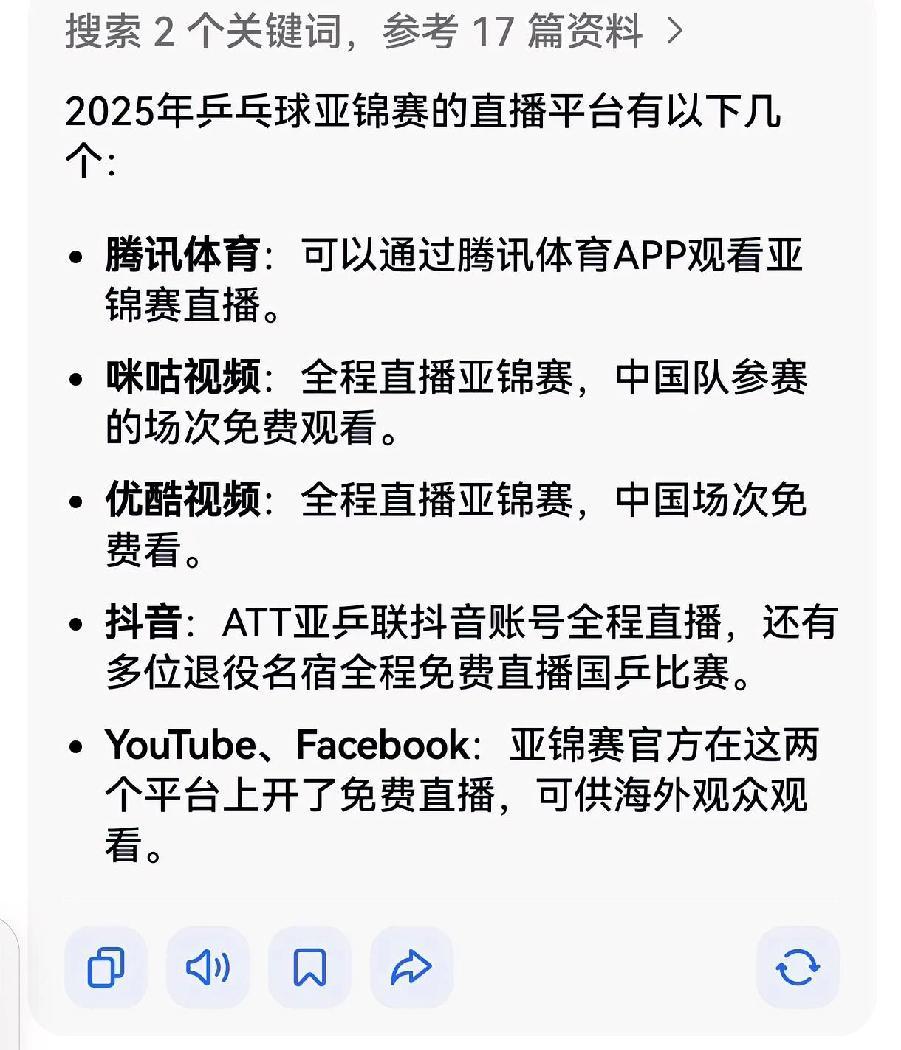
Task: Read the answer aloud
Action: coord(208,967)
